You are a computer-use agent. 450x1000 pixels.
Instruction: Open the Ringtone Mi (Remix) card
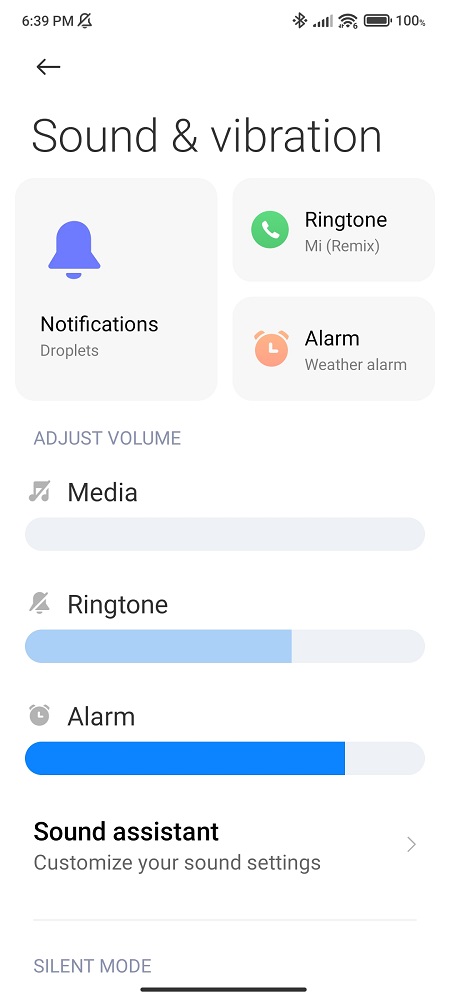[x=333, y=230]
